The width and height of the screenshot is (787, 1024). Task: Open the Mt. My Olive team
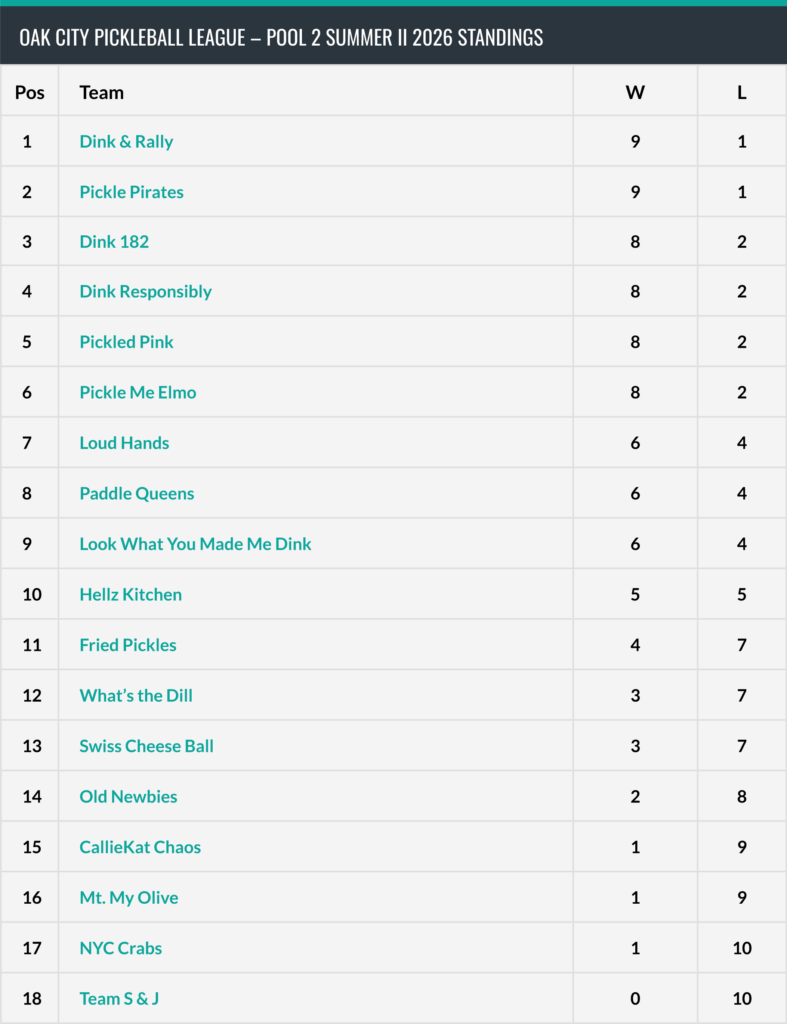click(129, 898)
